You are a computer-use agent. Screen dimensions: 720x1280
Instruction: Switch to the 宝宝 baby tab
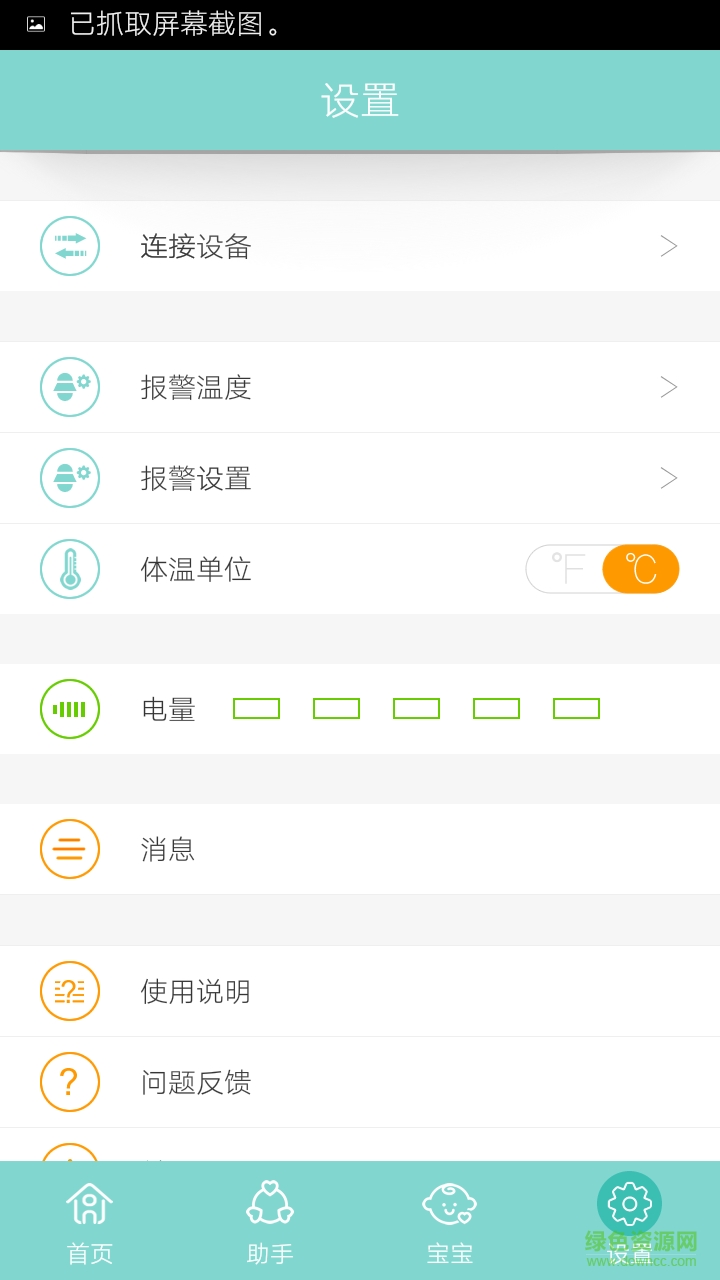pyautogui.click(x=450, y=1216)
